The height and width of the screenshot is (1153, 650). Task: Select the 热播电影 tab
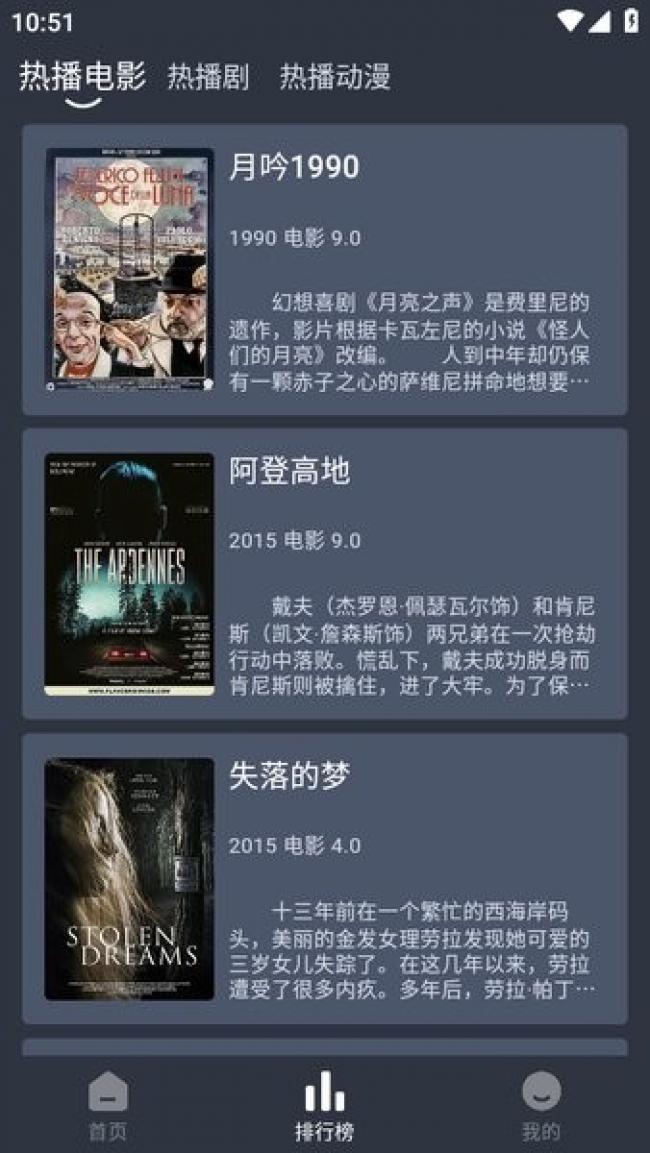pyautogui.click(x=83, y=77)
